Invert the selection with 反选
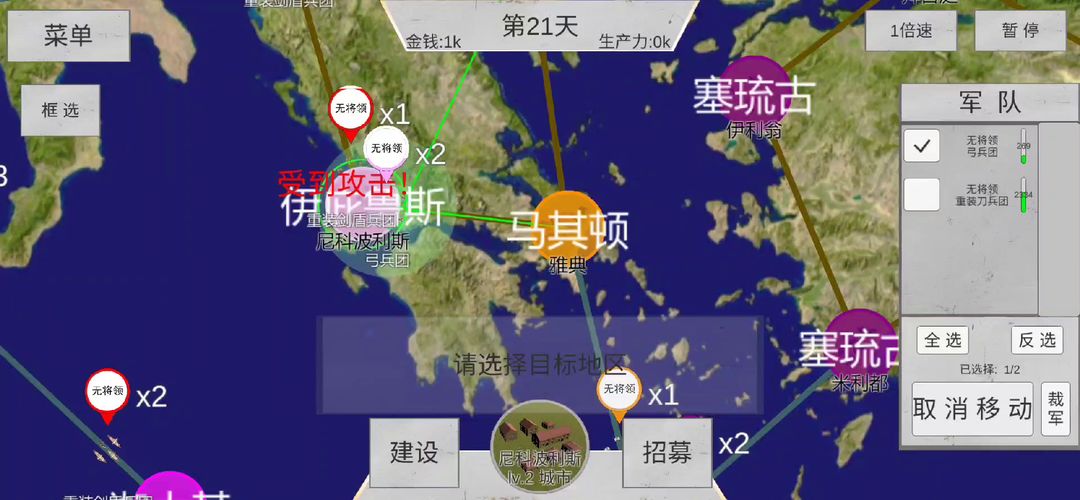The width and height of the screenshot is (1080, 500). pyautogui.click(x=1037, y=340)
